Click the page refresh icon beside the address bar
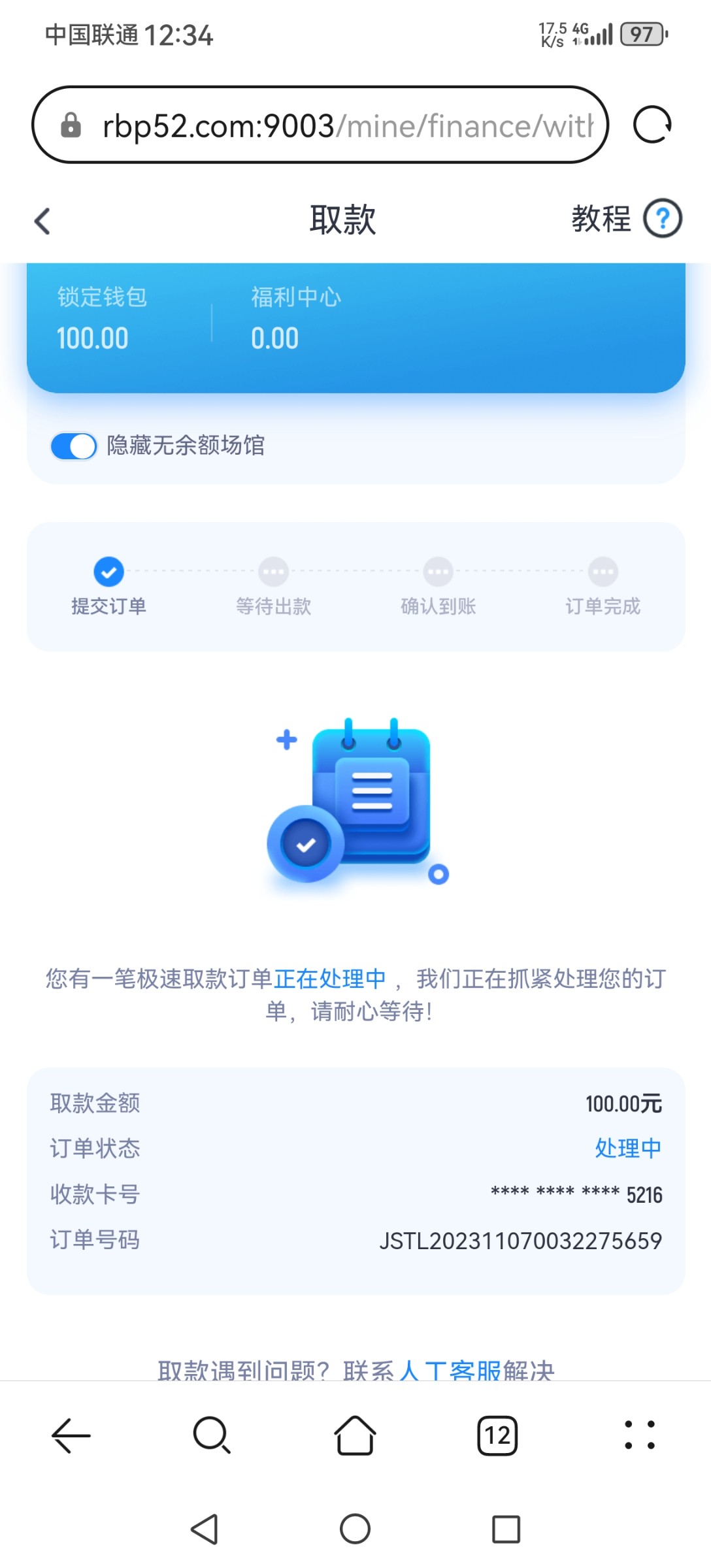711x1568 pixels. tap(653, 124)
